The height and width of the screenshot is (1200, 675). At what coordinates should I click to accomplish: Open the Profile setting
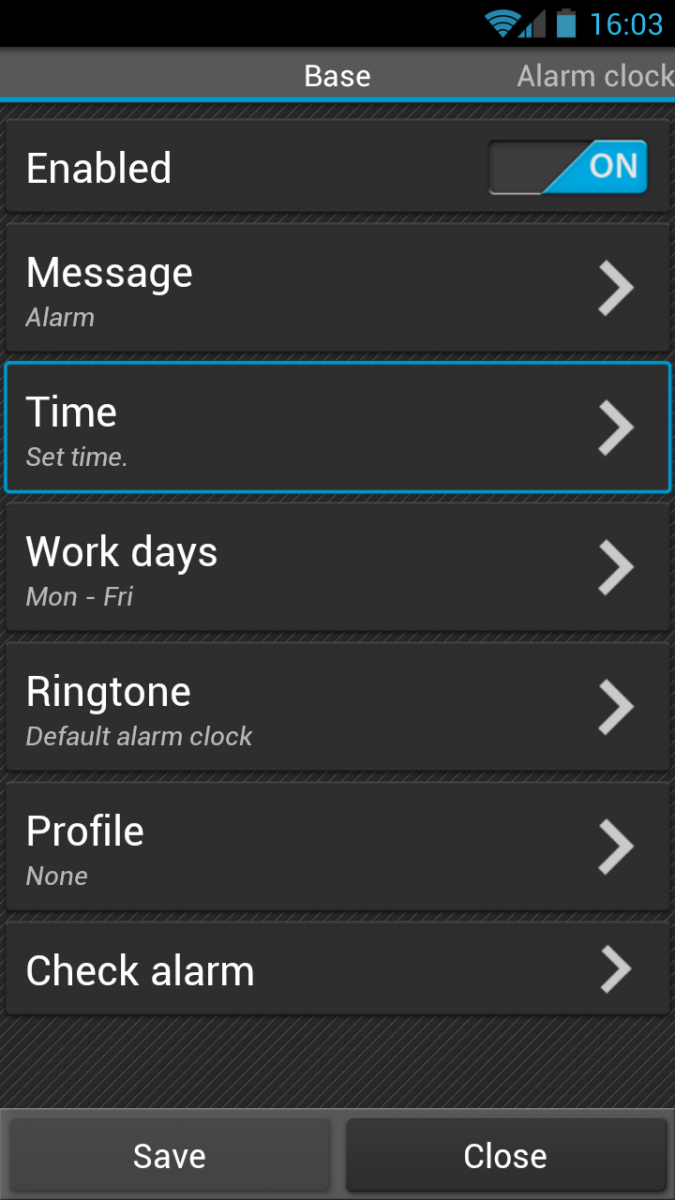337,847
